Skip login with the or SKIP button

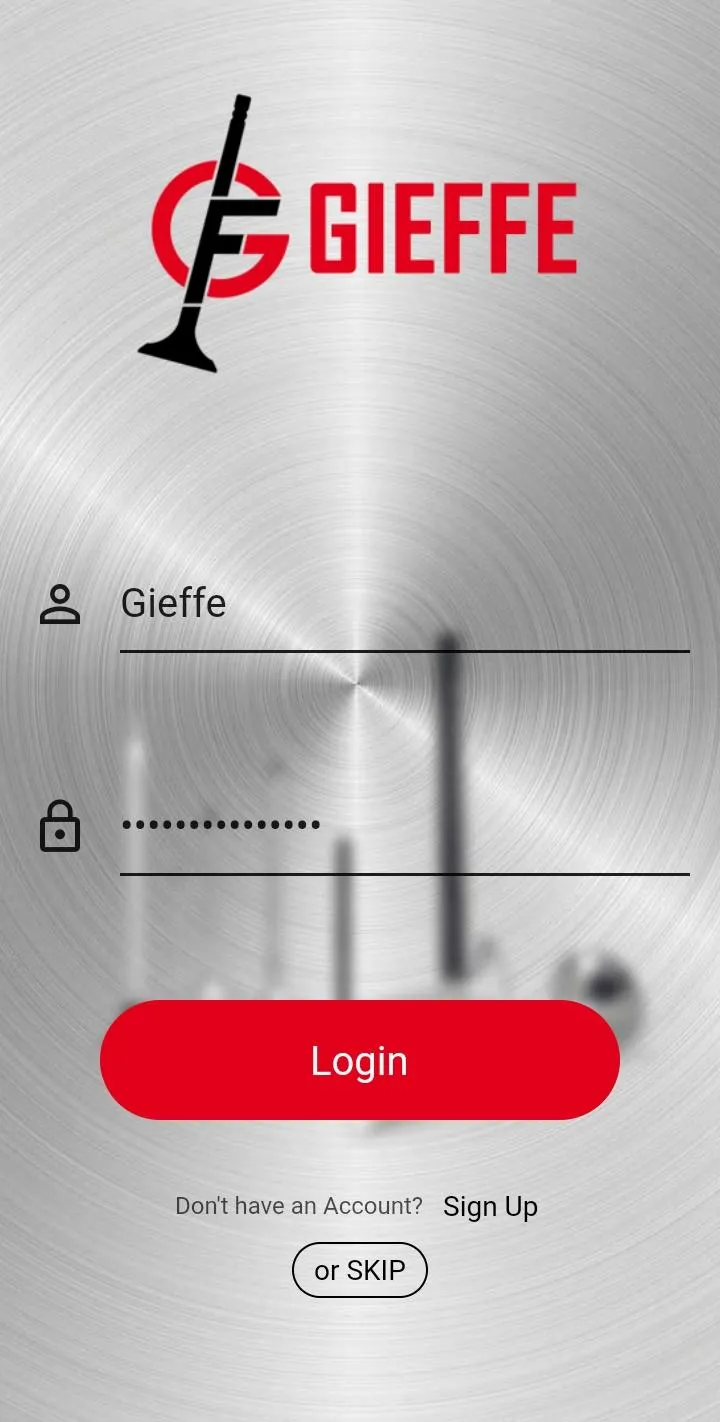coord(360,1270)
